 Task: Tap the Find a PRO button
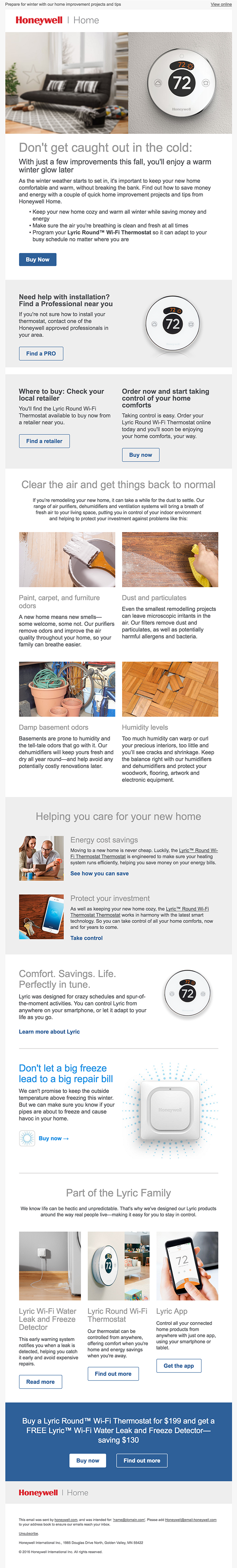(x=41, y=353)
